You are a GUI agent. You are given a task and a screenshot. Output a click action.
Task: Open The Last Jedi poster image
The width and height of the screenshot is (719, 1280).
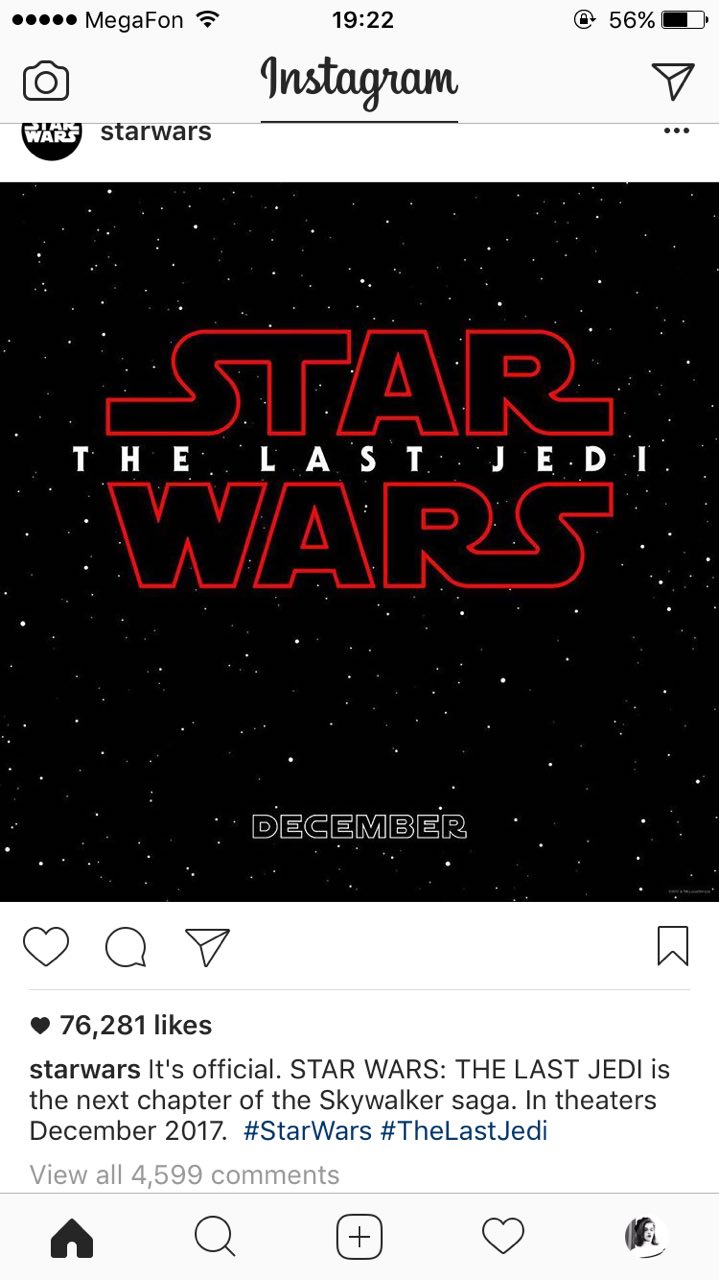click(x=359, y=542)
